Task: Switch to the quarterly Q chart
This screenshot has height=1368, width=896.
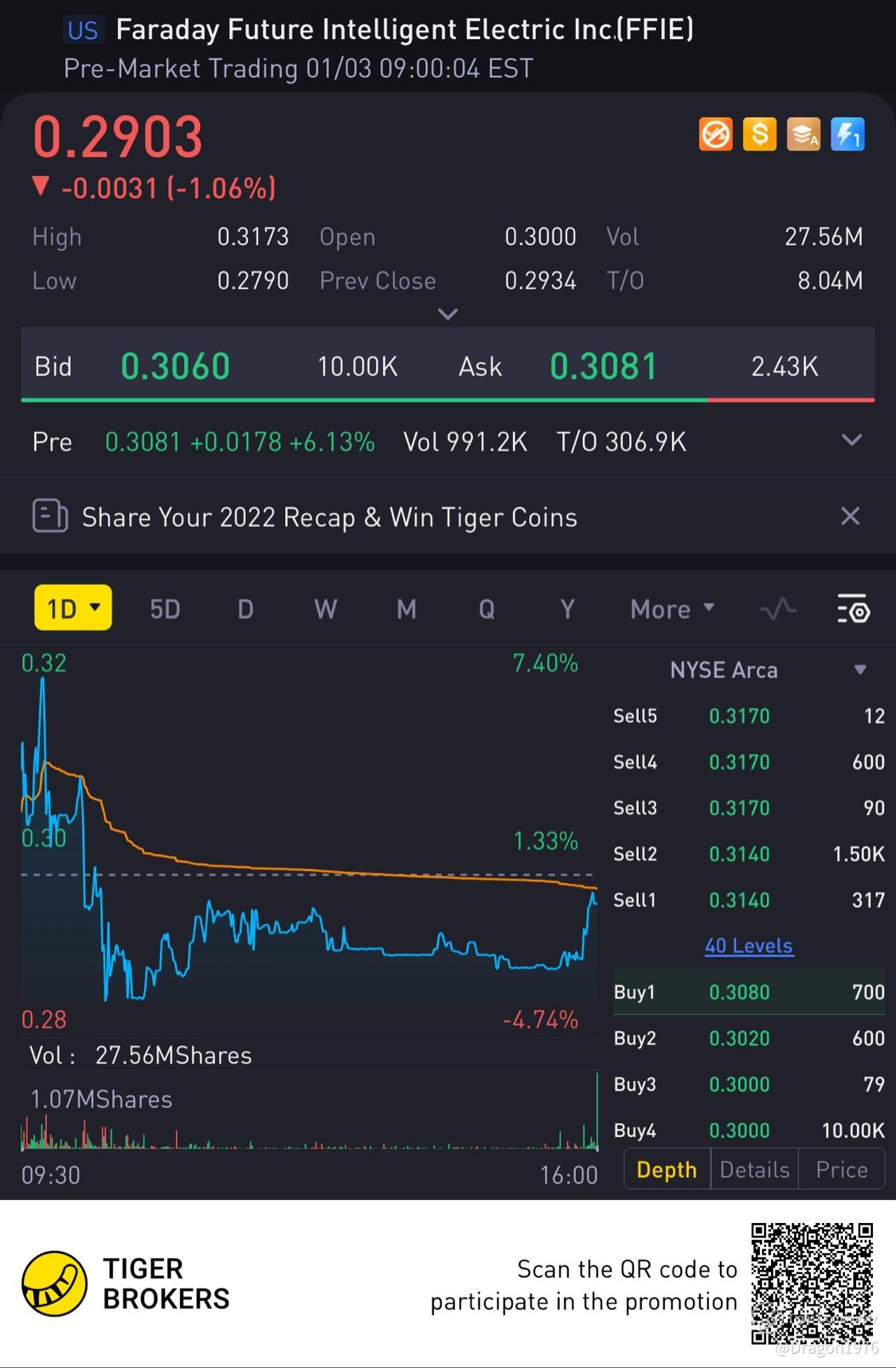Action: 486,610
